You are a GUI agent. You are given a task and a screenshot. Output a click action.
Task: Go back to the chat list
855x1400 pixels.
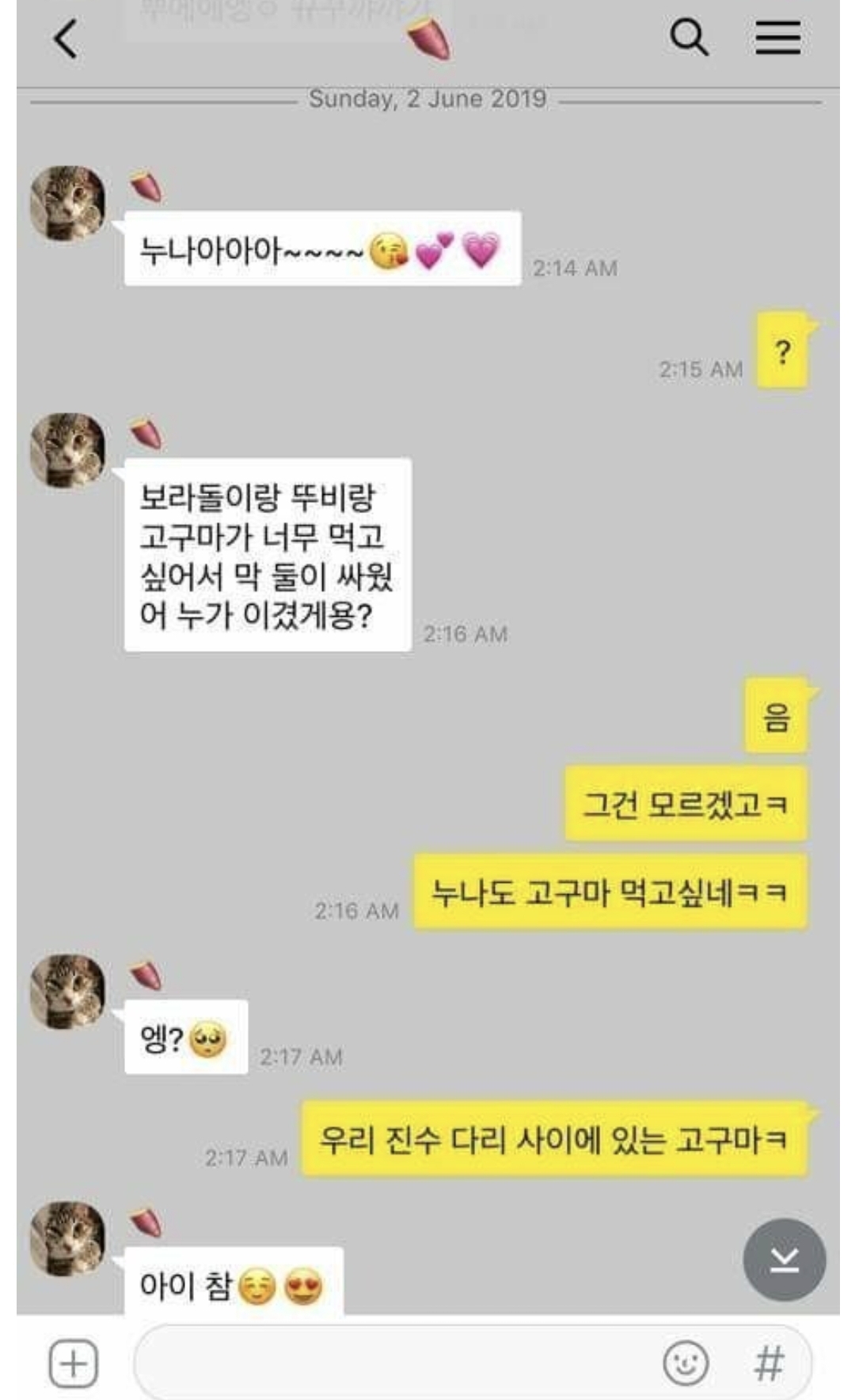[66, 39]
